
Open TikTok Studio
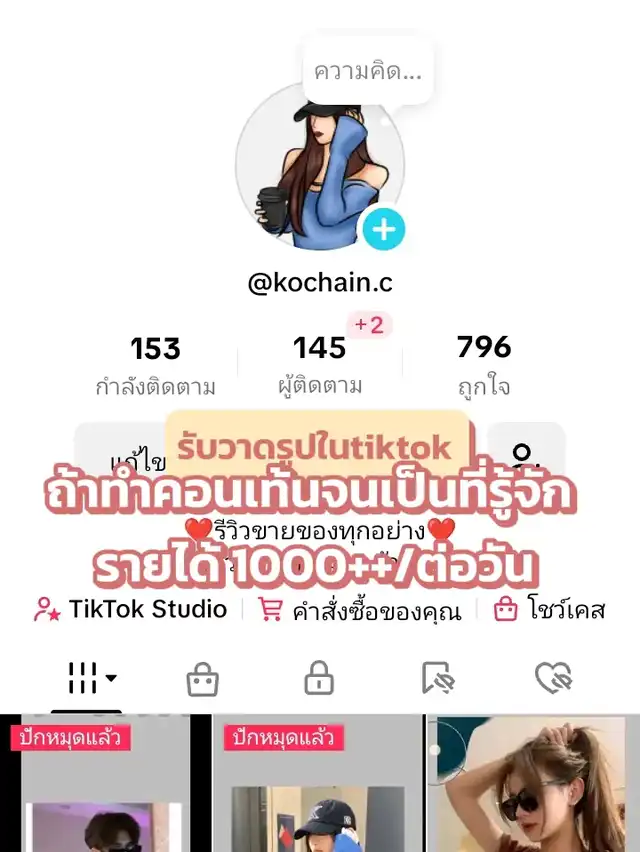pos(131,609)
